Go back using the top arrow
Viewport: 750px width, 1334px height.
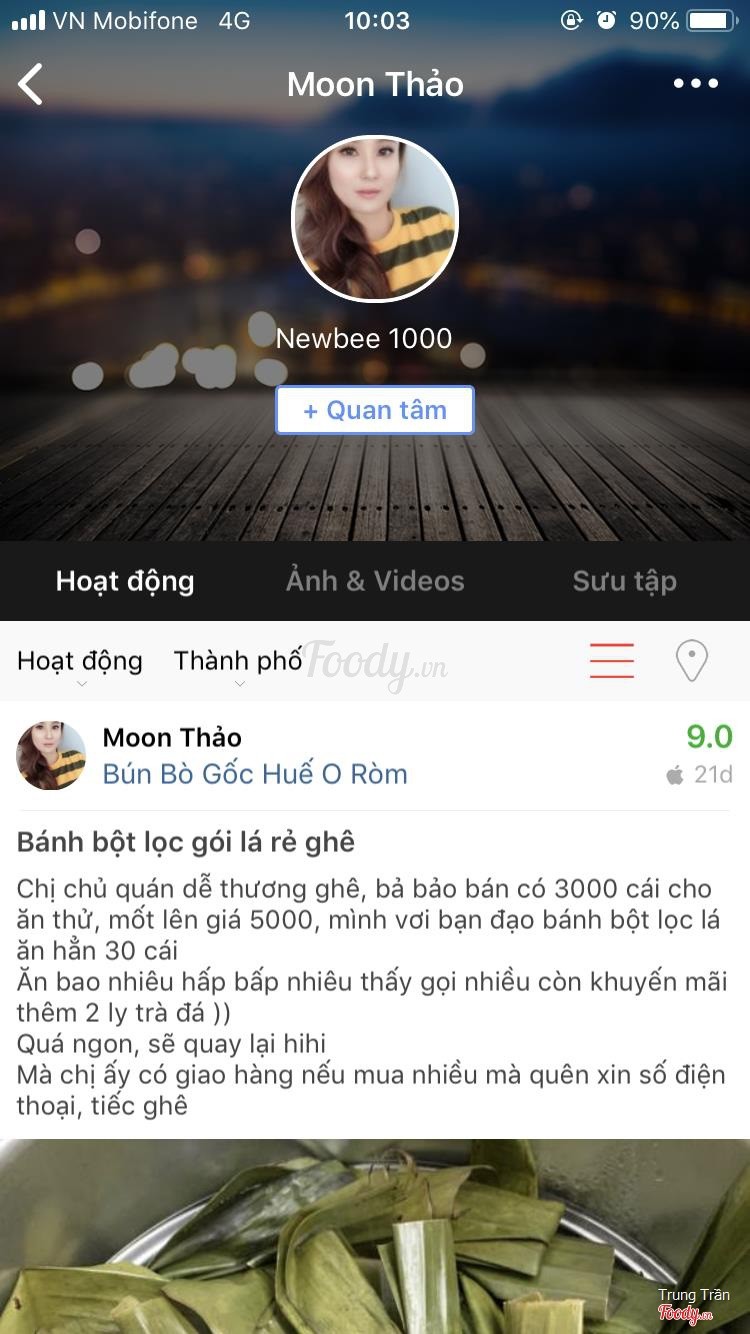pos(31,84)
